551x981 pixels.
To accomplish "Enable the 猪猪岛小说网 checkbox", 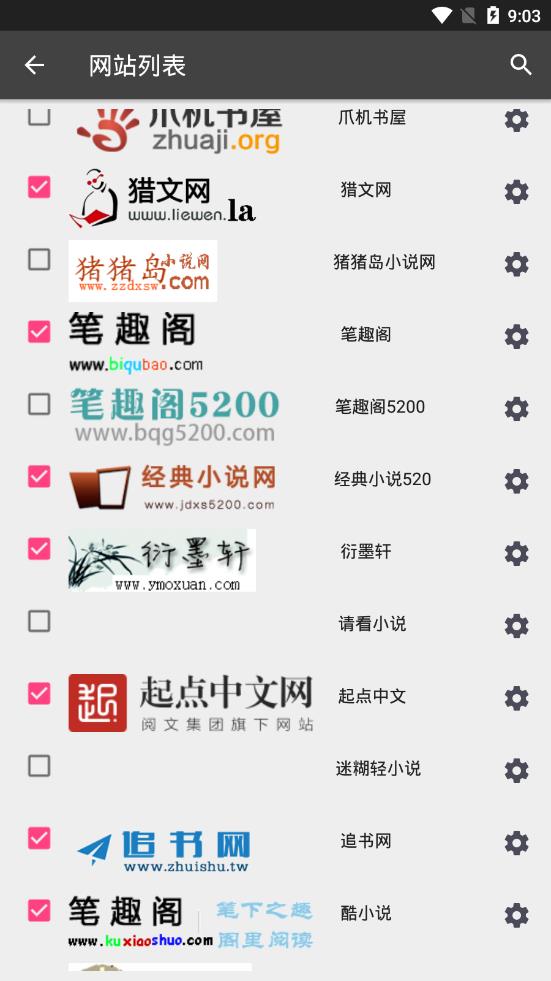I will (x=39, y=260).
